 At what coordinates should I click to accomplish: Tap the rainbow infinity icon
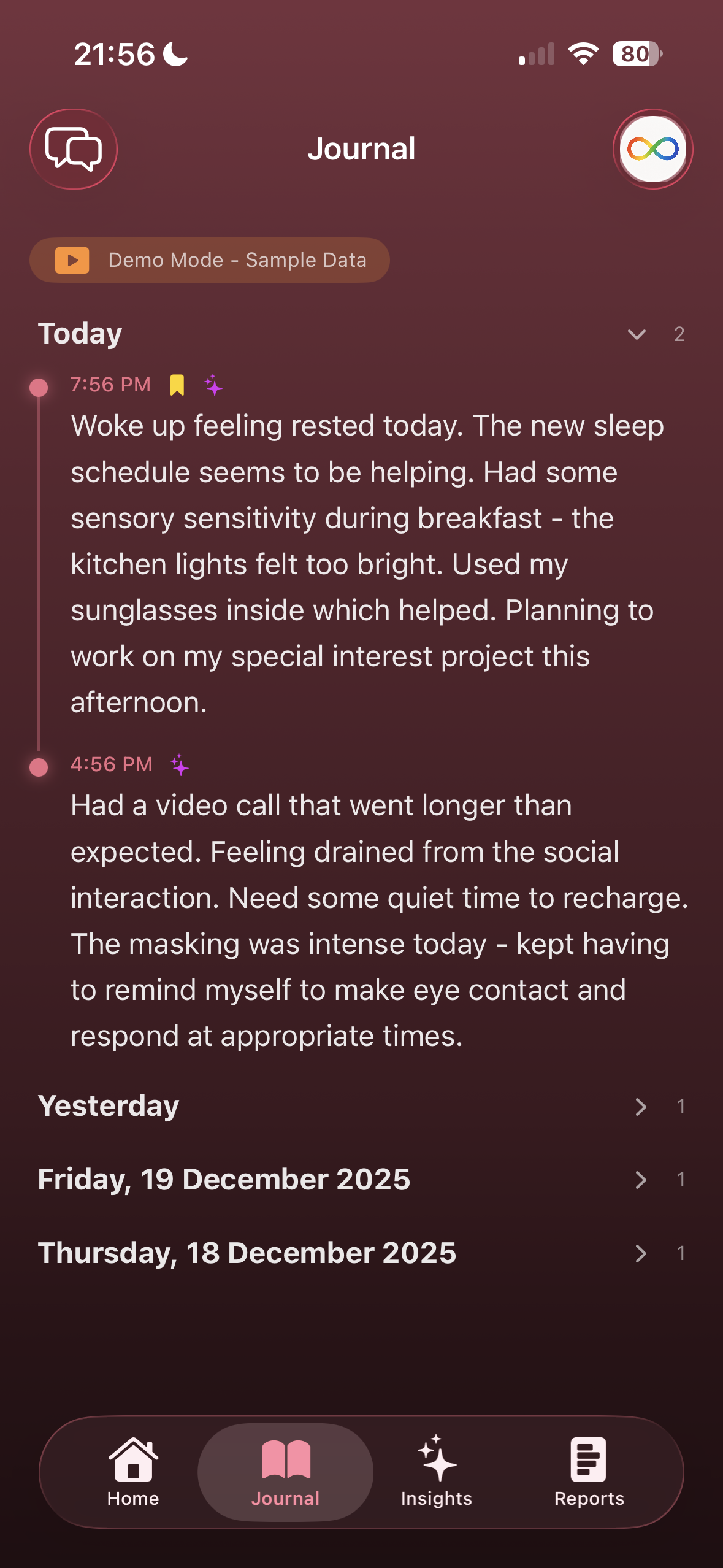click(652, 148)
